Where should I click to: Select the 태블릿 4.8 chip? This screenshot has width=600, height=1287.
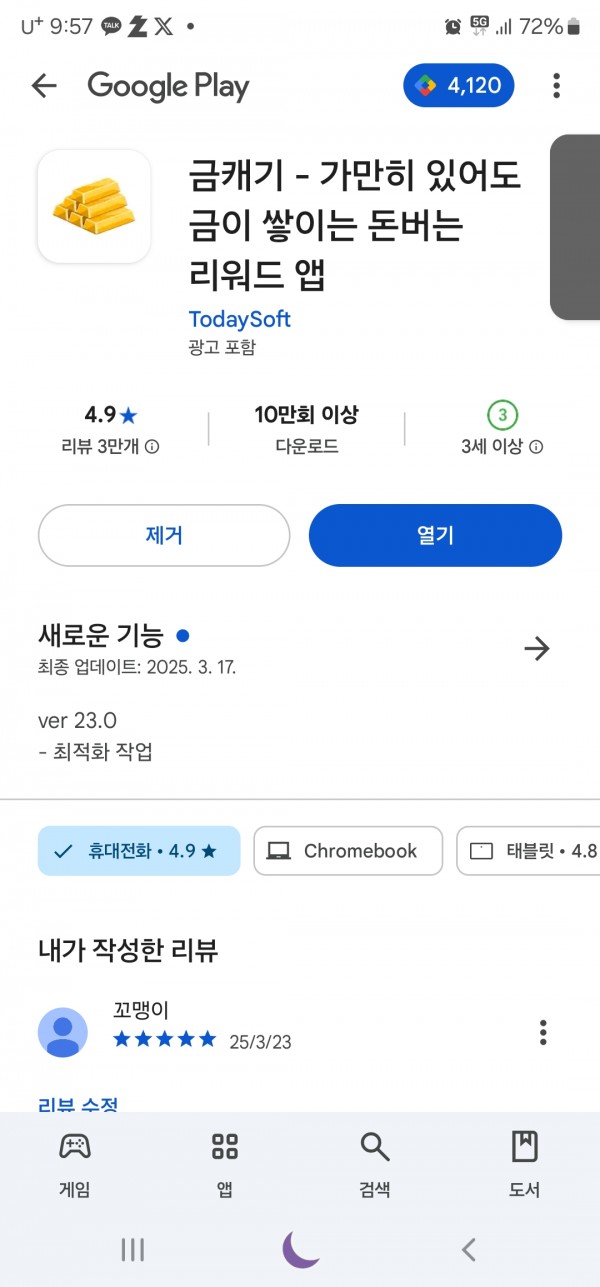click(528, 851)
